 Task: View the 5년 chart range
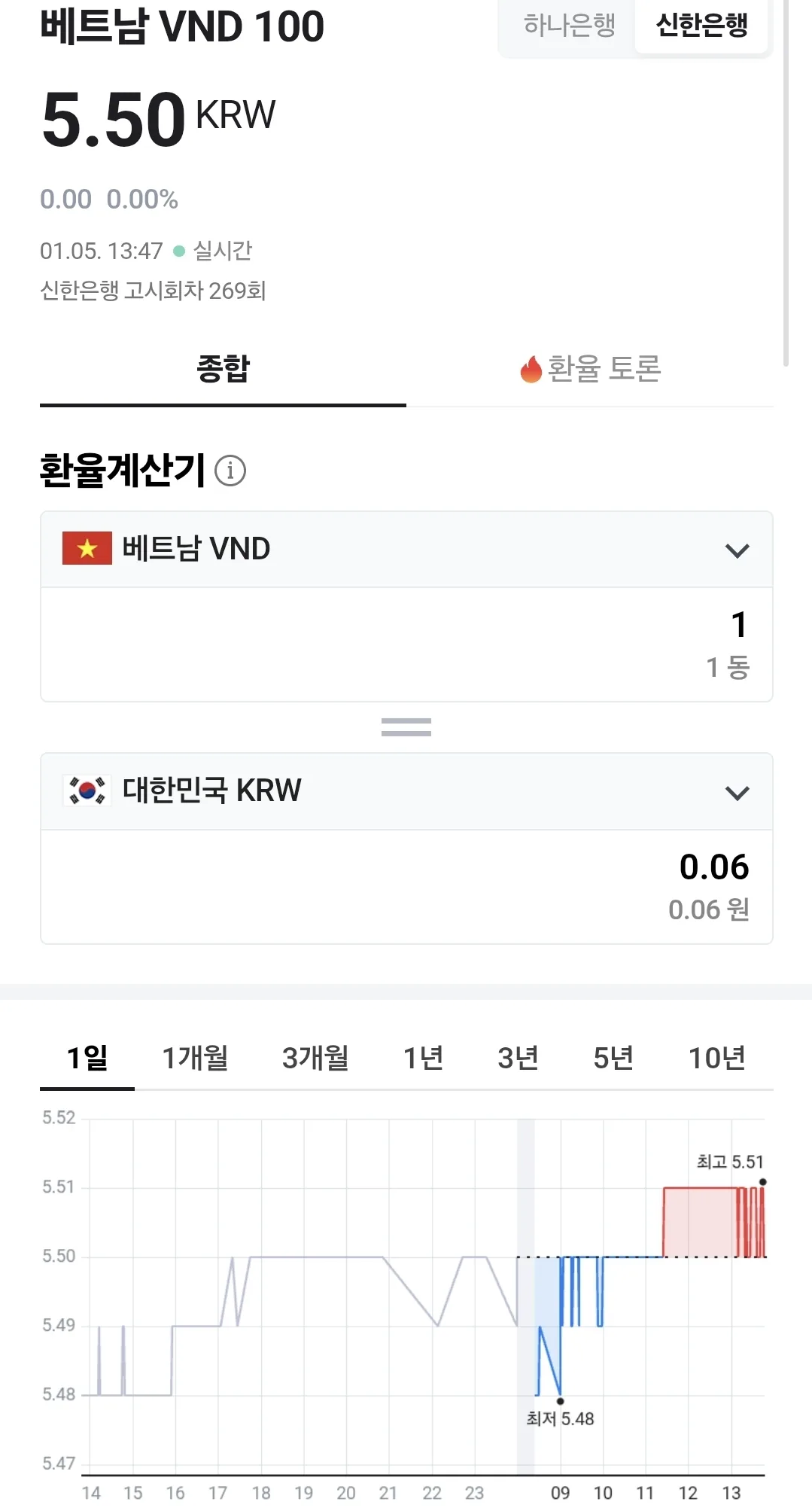pos(613,1058)
